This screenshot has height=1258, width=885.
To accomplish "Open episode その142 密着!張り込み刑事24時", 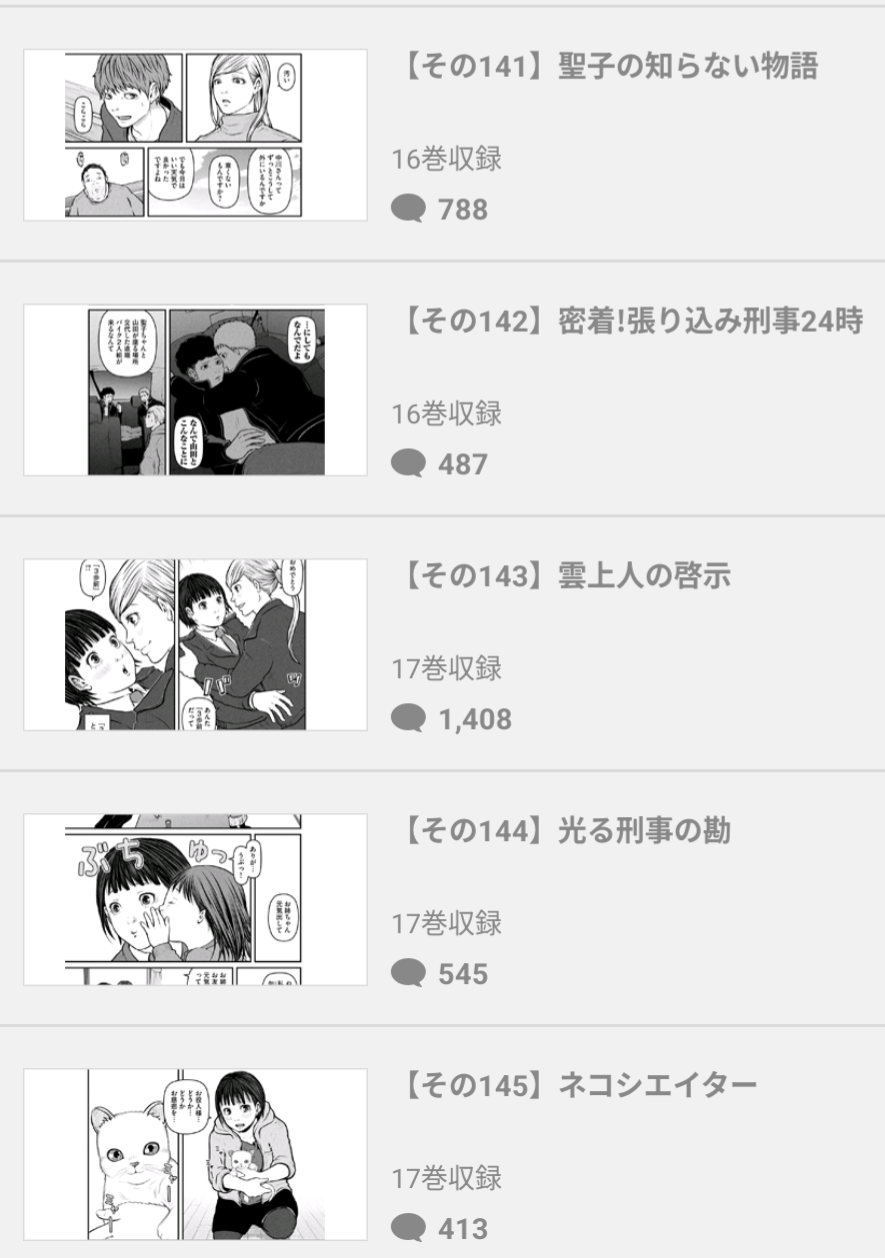I will 630,322.
